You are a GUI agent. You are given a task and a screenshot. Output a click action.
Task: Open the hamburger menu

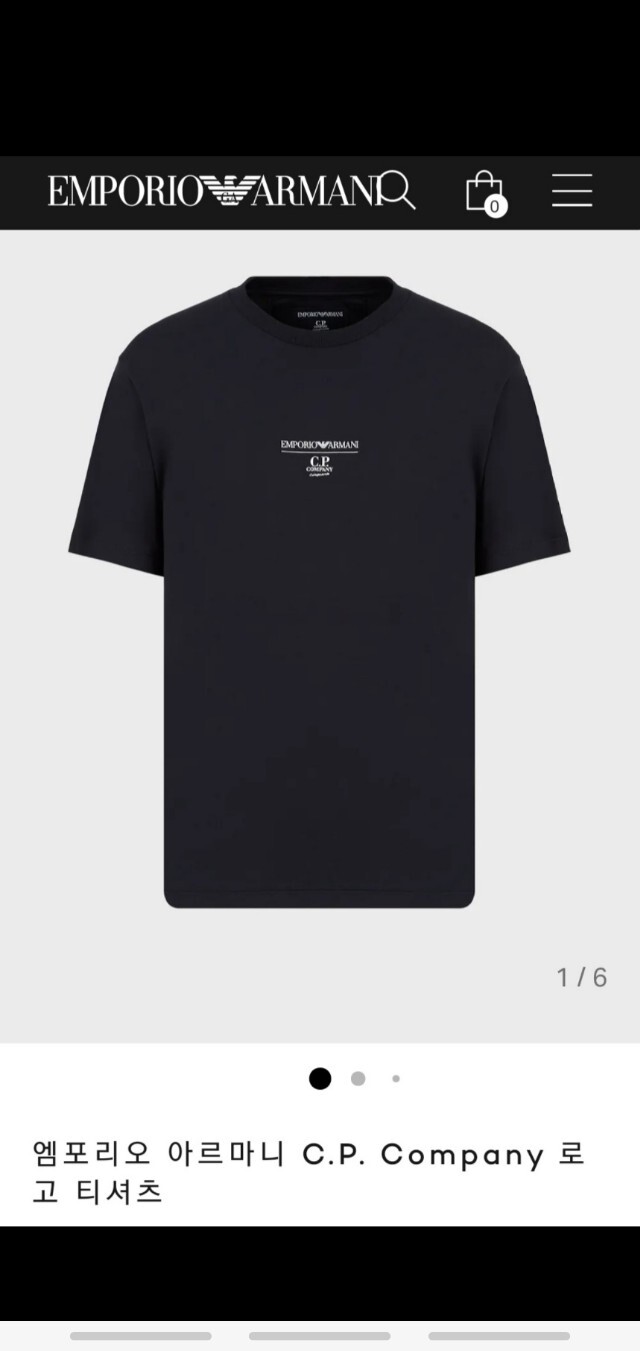pyautogui.click(x=572, y=190)
